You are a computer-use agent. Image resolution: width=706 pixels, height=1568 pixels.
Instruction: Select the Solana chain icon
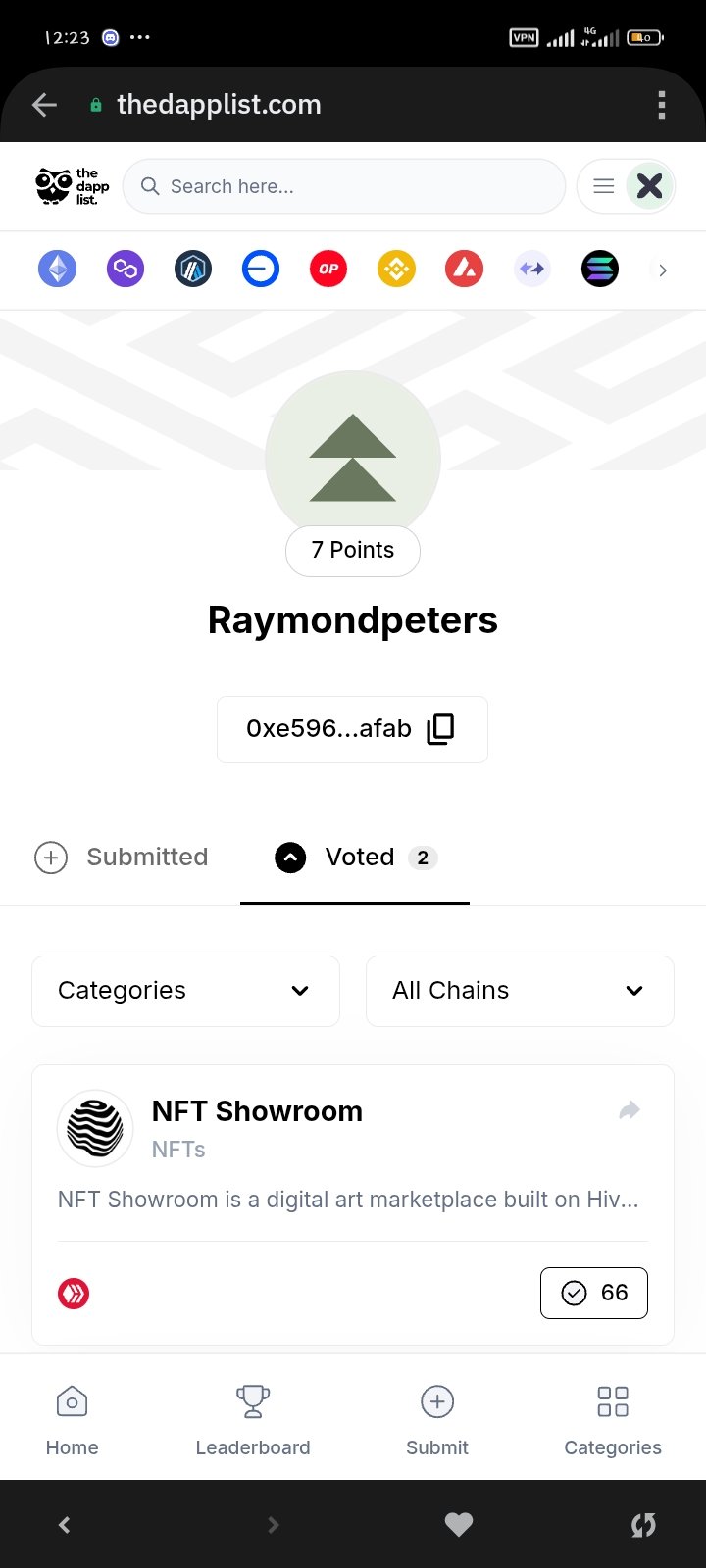pos(600,269)
